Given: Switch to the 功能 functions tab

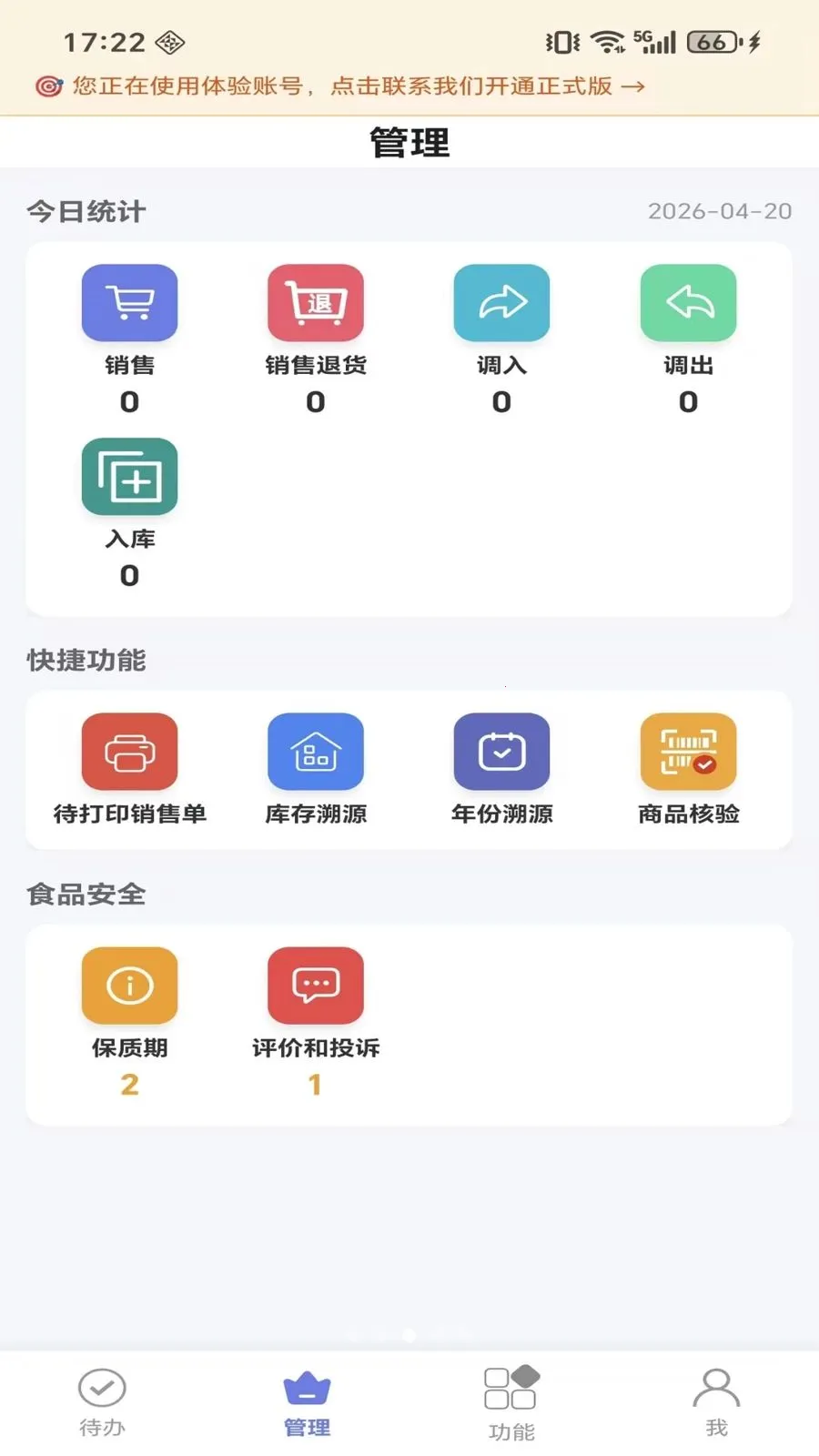Looking at the screenshot, I should point(512,1401).
